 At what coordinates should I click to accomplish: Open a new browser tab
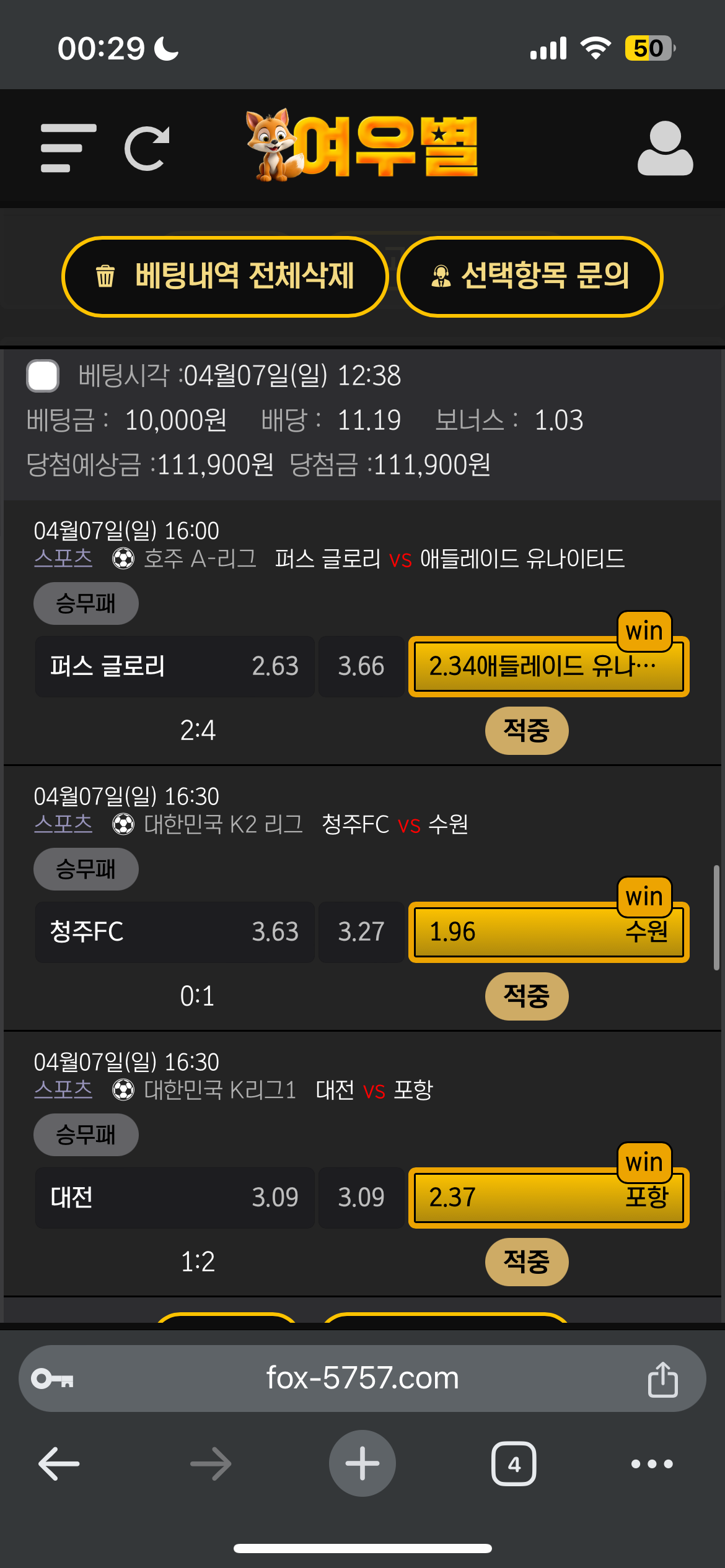tap(362, 1463)
